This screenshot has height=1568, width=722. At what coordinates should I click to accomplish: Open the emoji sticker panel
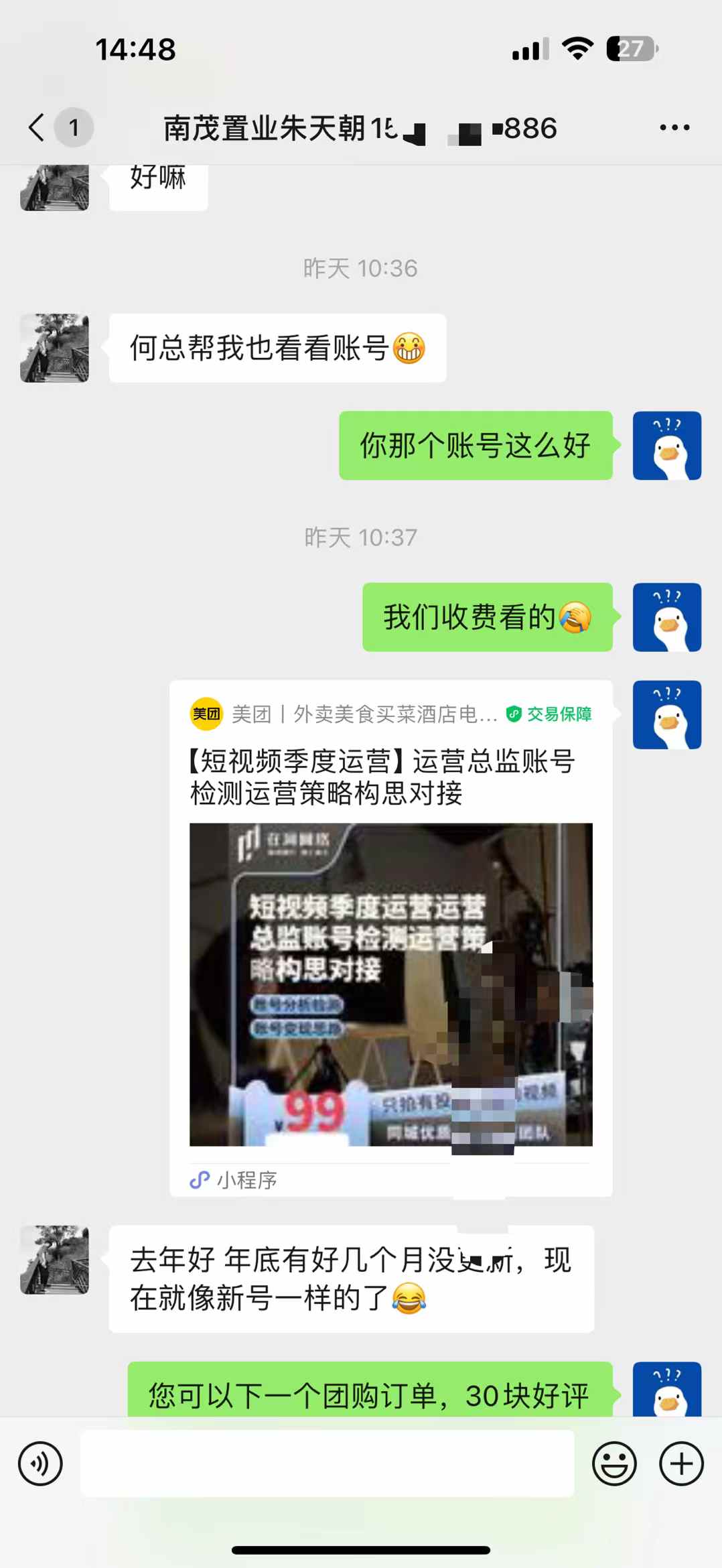point(614,1463)
